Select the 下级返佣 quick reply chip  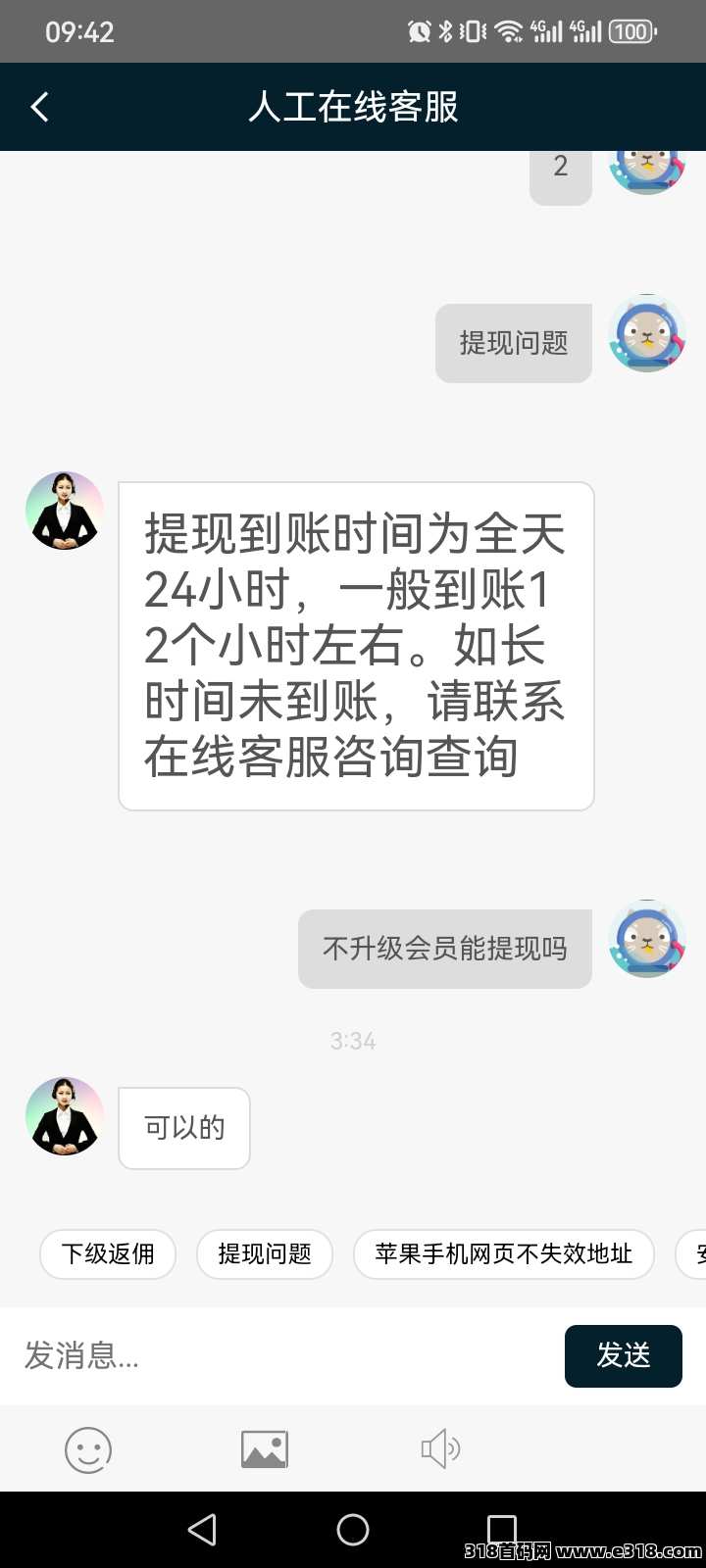(108, 1253)
